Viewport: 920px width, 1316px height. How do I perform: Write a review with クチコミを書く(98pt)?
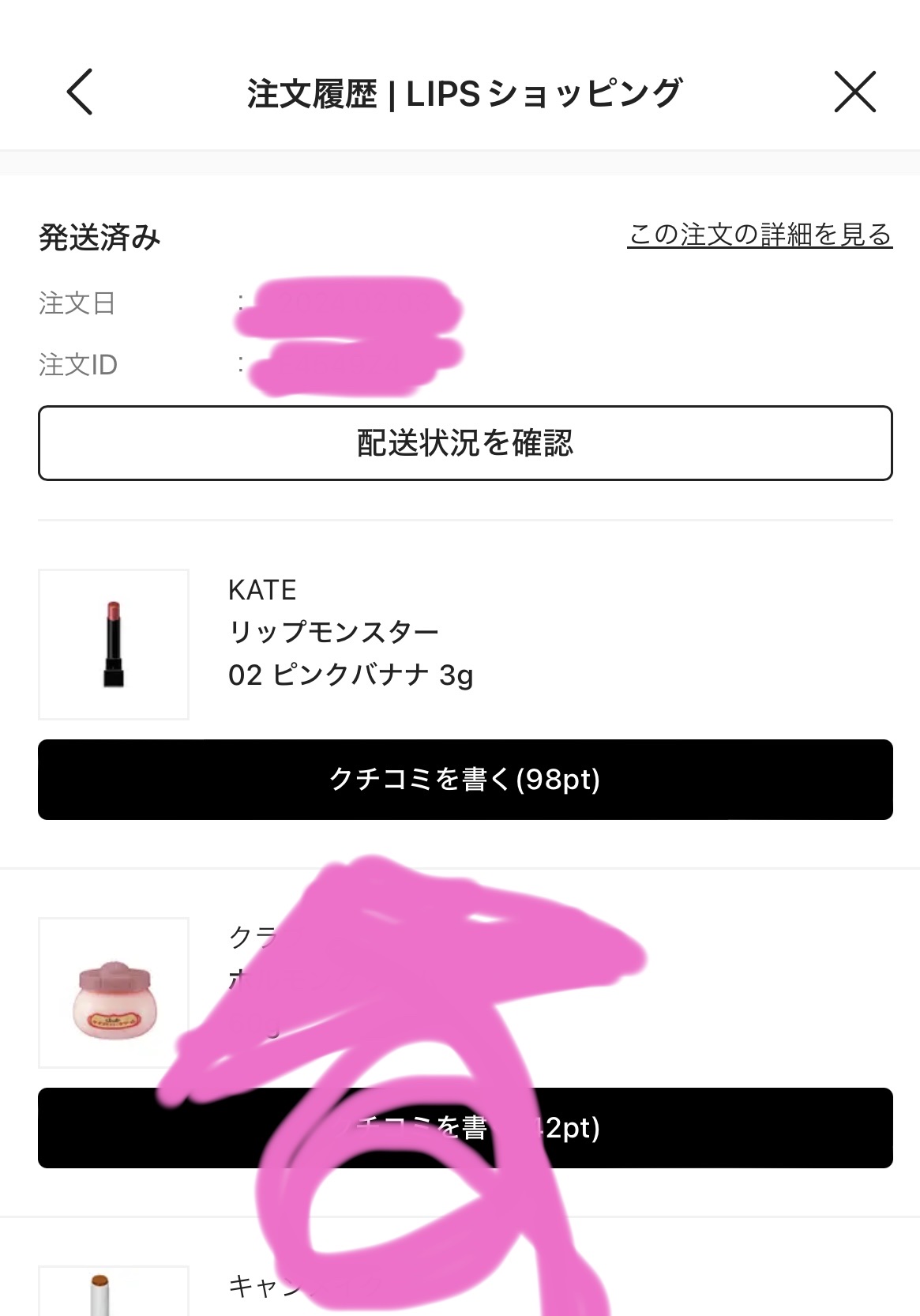click(465, 780)
